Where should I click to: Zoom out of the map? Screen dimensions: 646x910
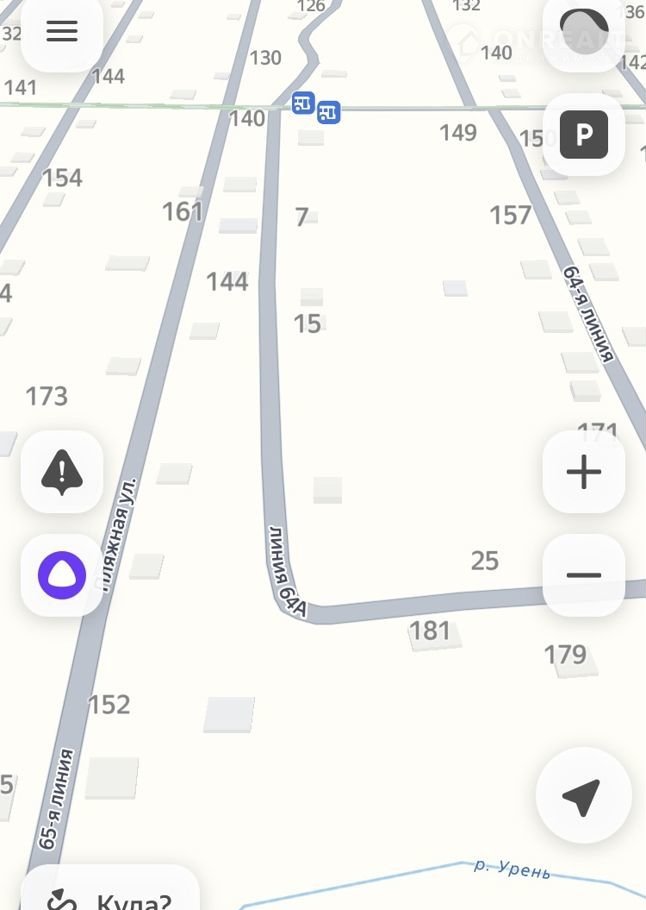584,575
